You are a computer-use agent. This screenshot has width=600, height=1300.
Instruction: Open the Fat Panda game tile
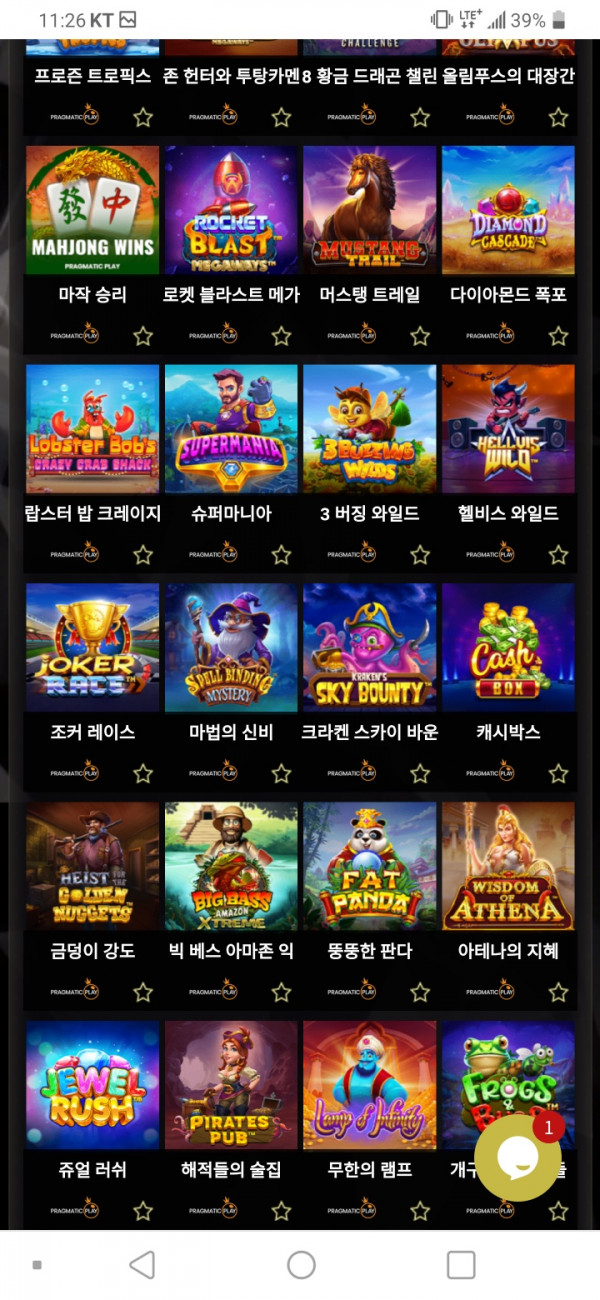[x=370, y=865]
